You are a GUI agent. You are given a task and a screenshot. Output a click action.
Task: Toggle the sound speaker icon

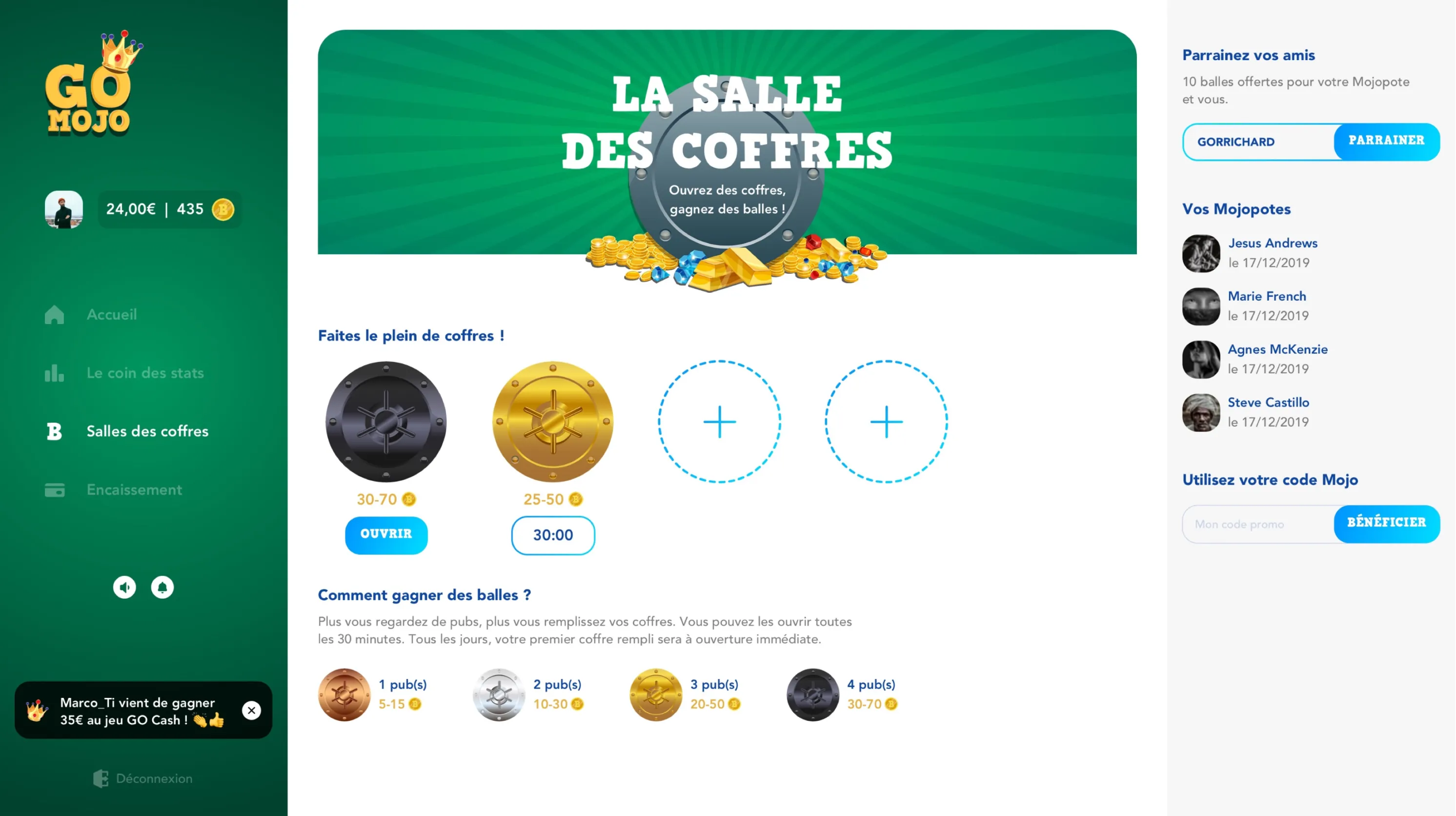coord(124,588)
